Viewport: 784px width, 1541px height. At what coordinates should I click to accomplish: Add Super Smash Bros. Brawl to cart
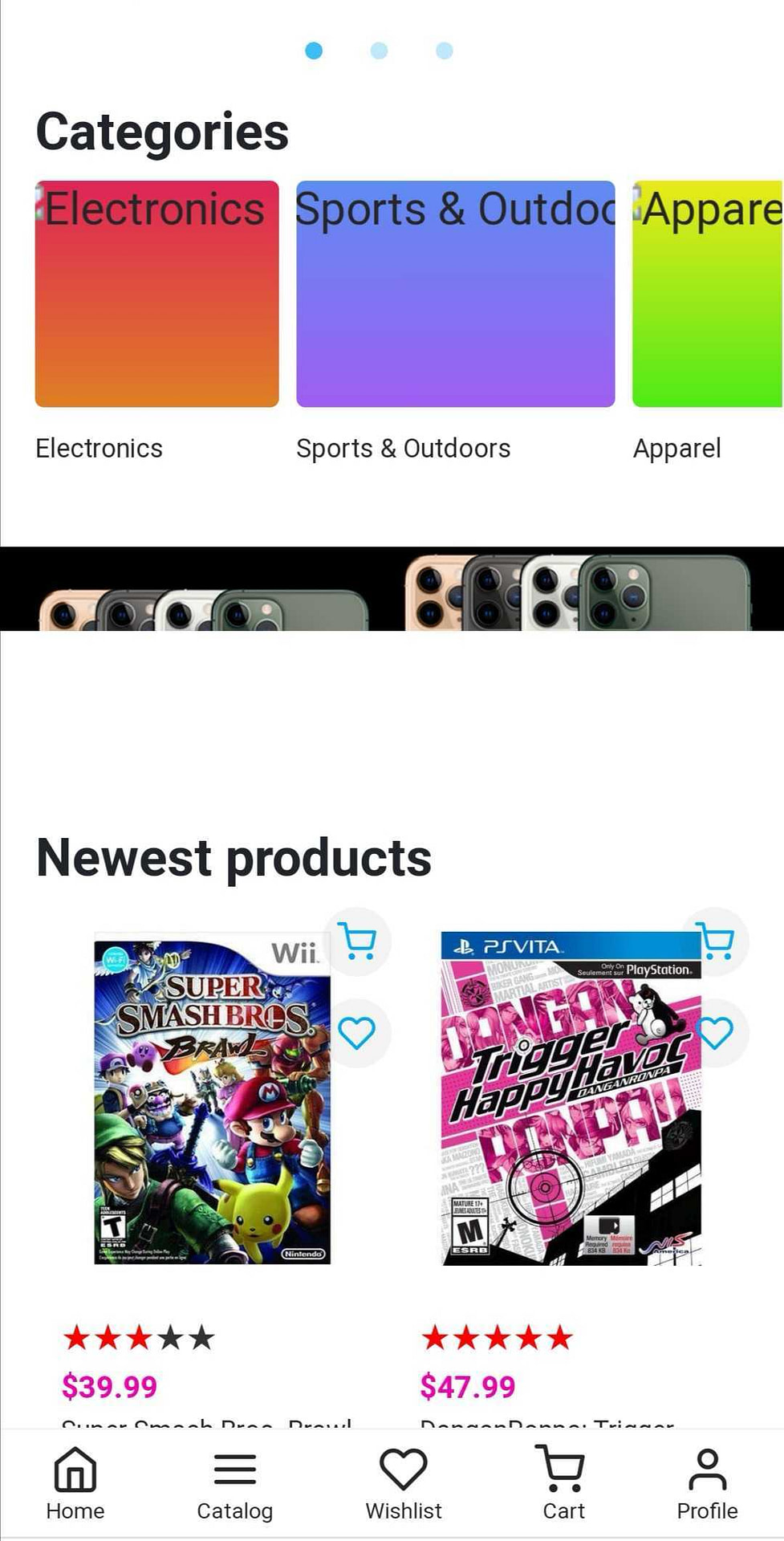[x=357, y=941]
